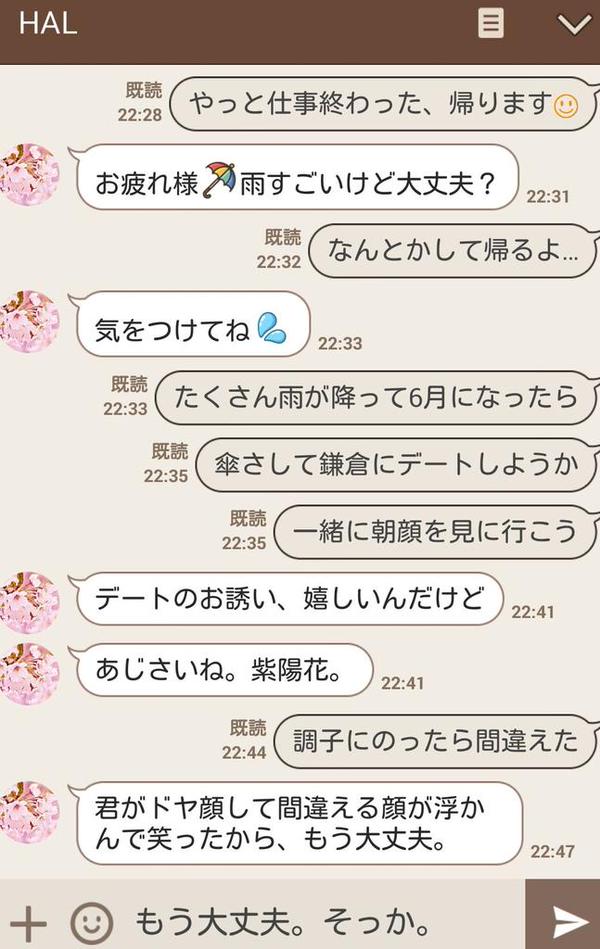Send the typed message
Image resolution: width=600 pixels, height=949 pixels.
[x=569, y=921]
